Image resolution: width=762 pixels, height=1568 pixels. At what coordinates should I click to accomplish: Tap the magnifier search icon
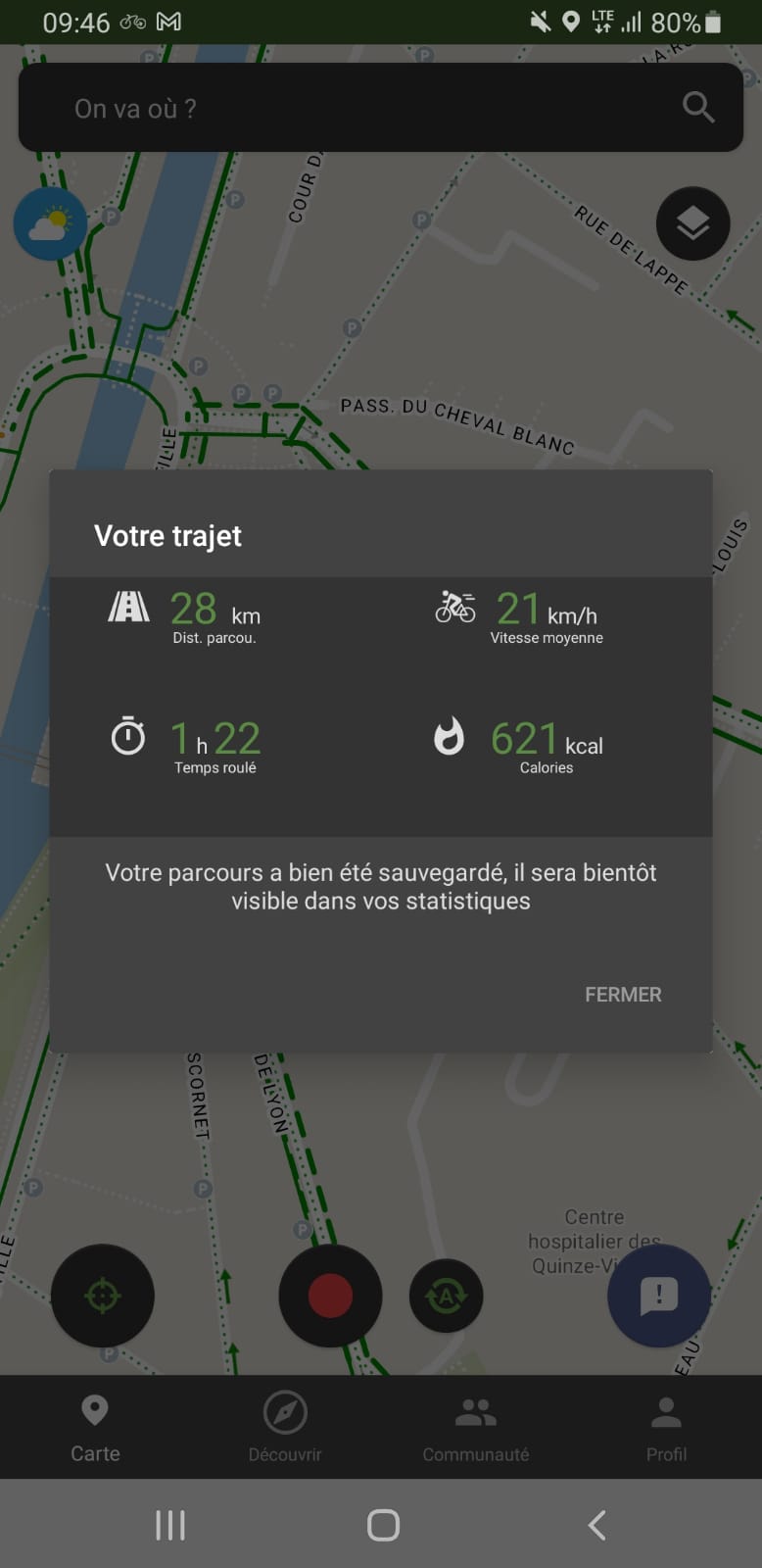pos(697,107)
